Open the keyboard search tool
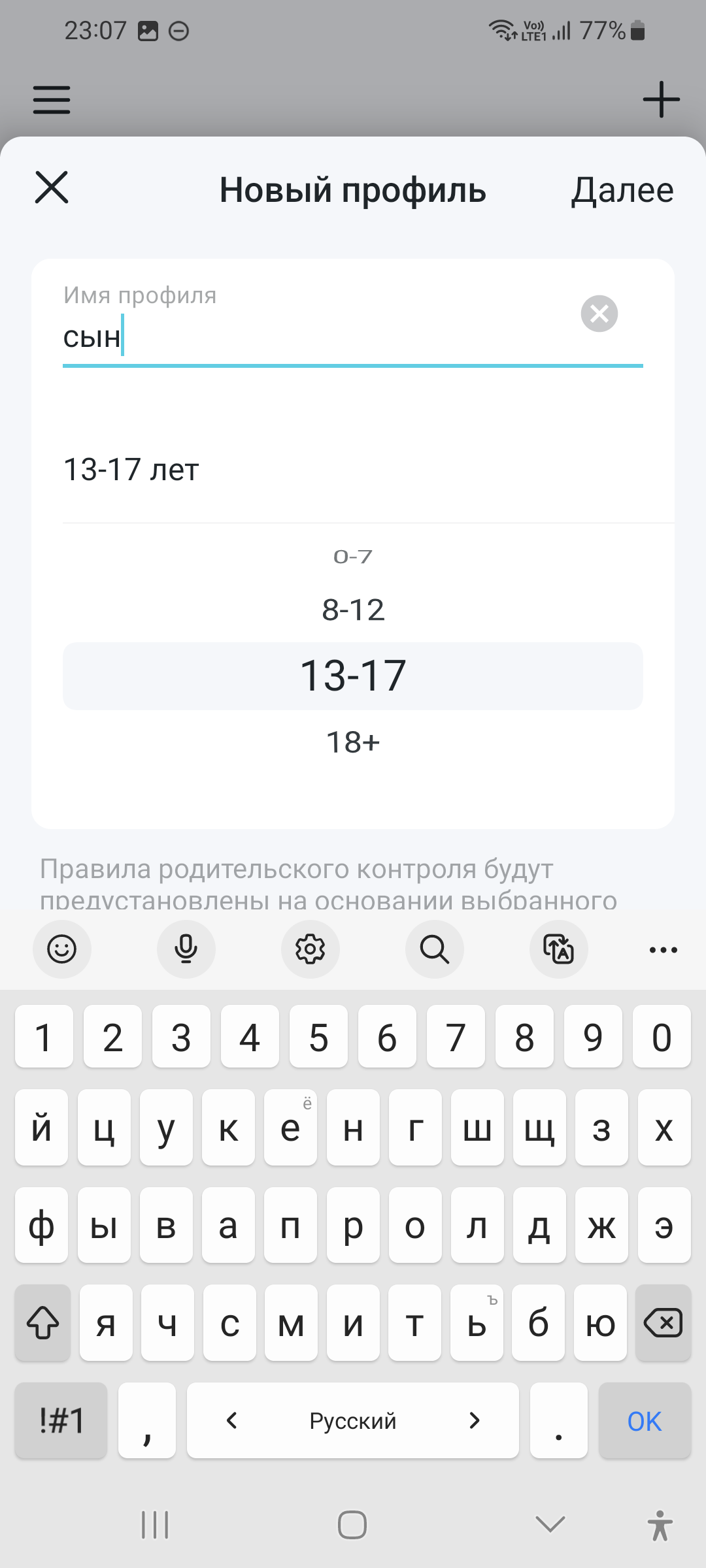This screenshot has height=1568, width=706. click(435, 949)
